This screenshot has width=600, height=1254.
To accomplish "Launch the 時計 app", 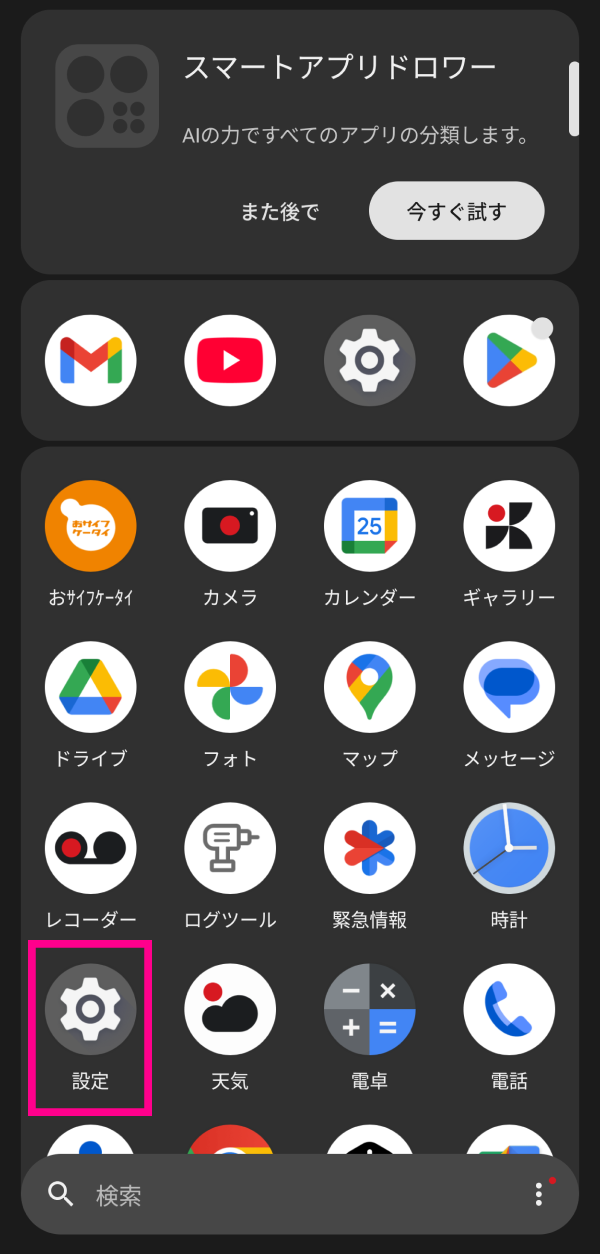I will coord(509,848).
